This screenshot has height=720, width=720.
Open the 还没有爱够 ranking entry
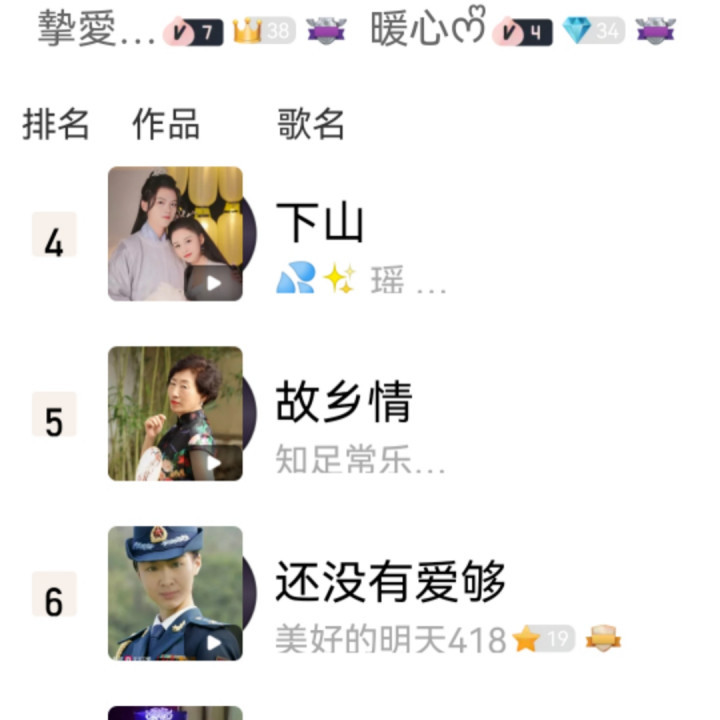tap(390, 581)
